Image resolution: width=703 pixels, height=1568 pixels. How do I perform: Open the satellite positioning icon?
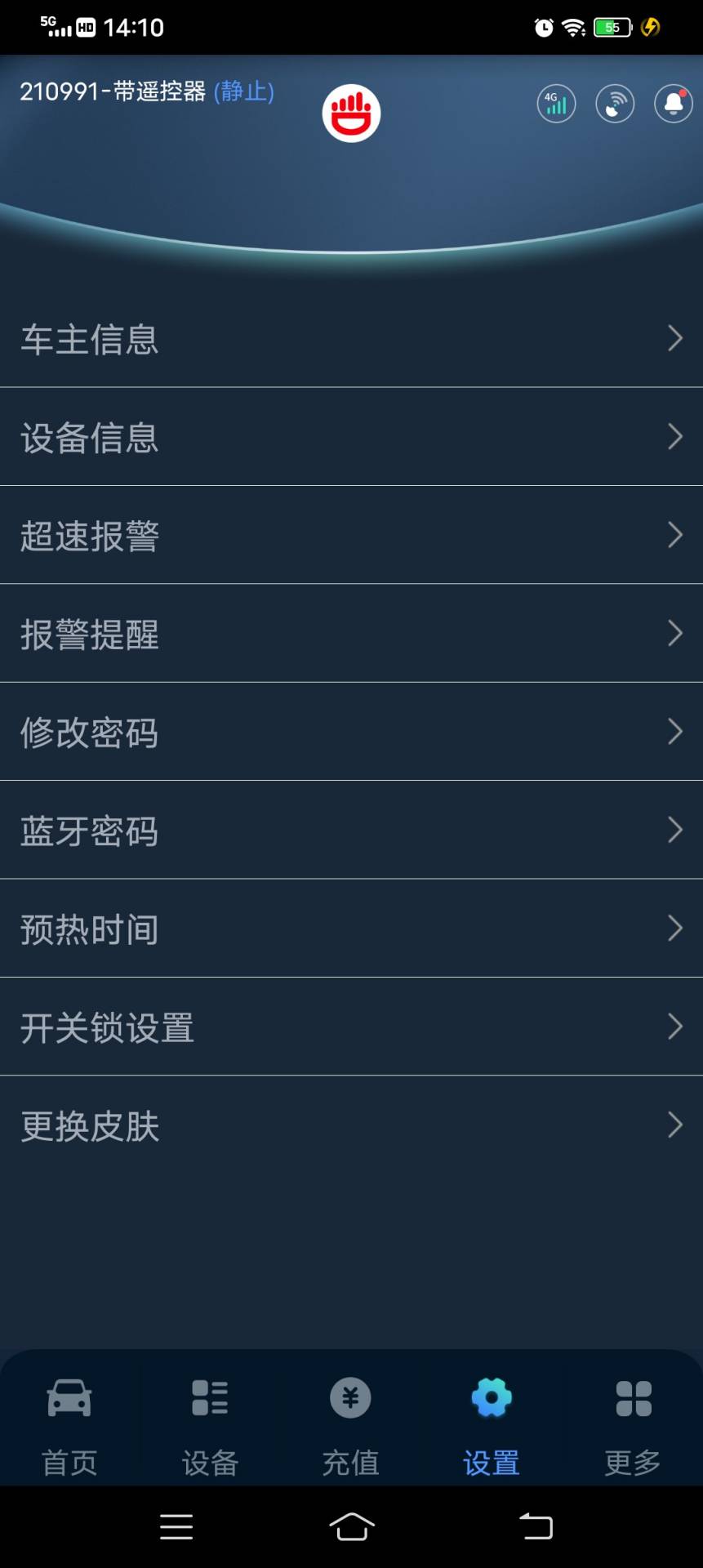point(614,104)
